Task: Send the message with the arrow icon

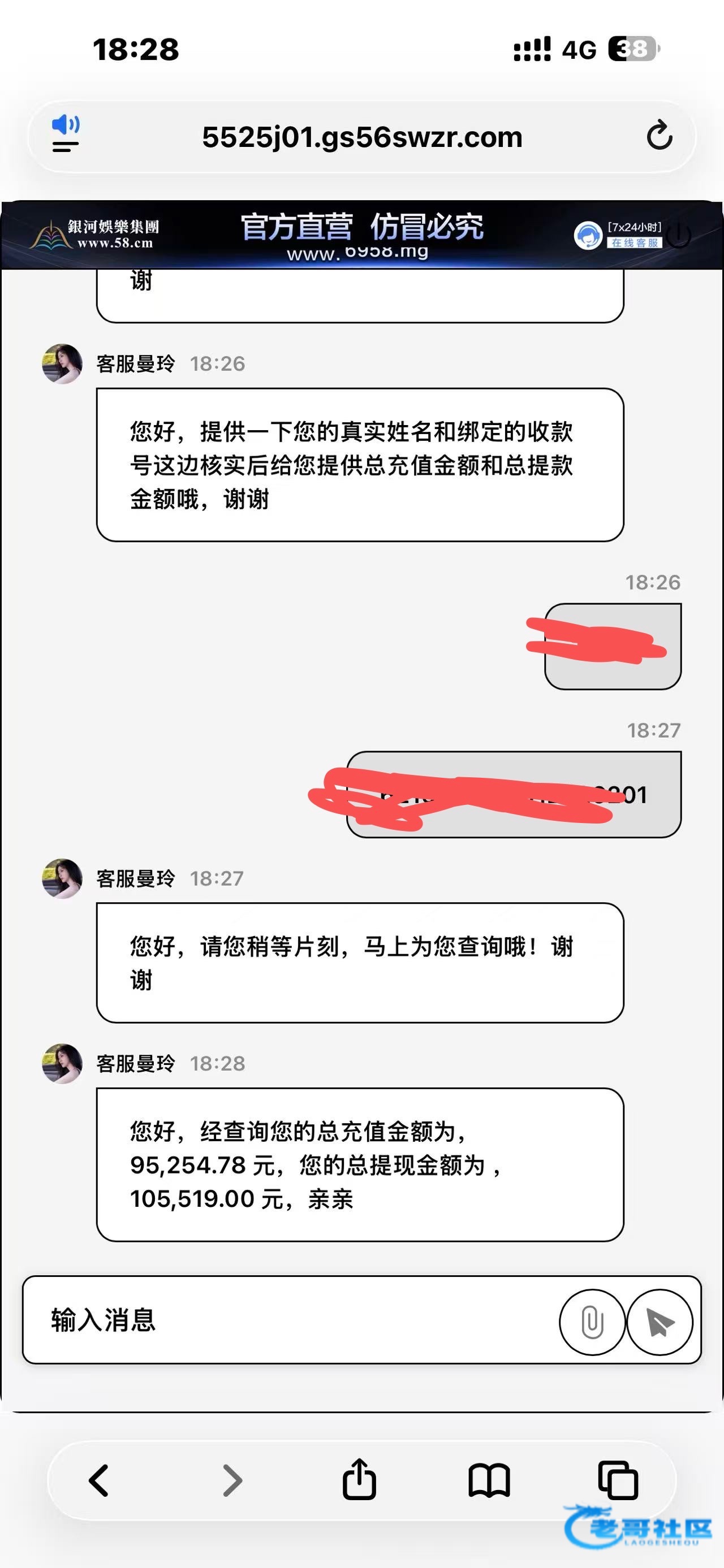Action: pos(660,1322)
